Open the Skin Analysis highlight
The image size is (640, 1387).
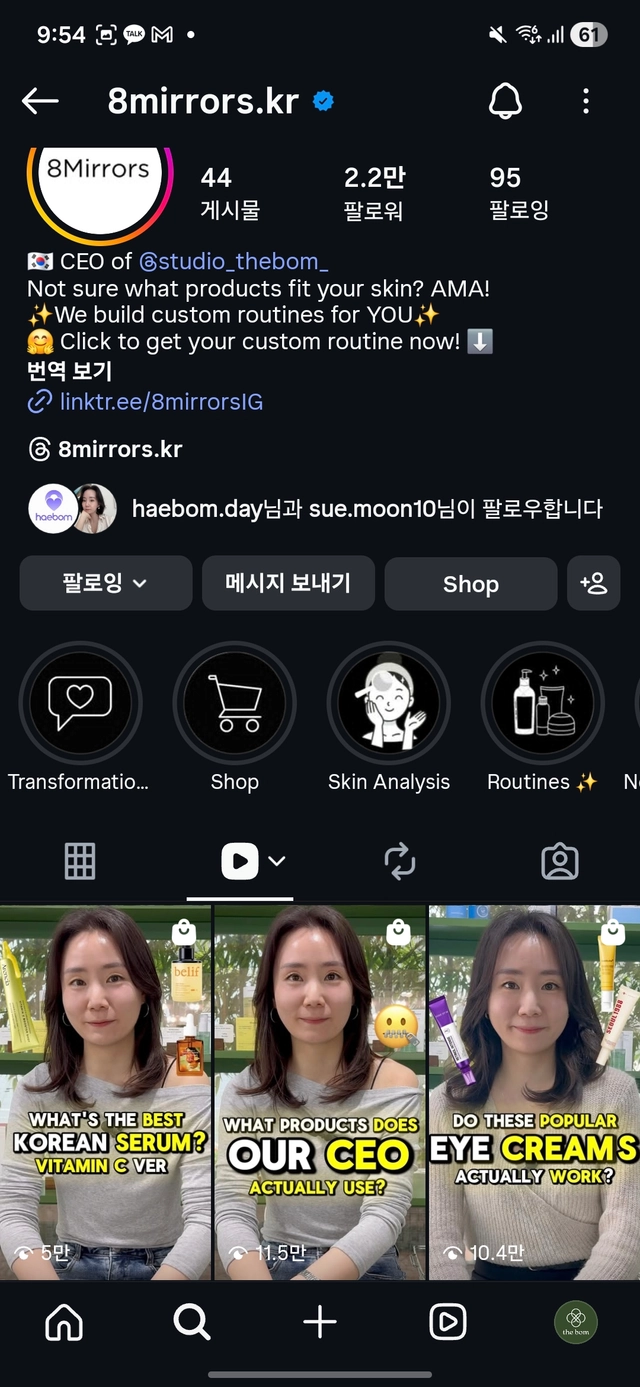[x=388, y=704]
